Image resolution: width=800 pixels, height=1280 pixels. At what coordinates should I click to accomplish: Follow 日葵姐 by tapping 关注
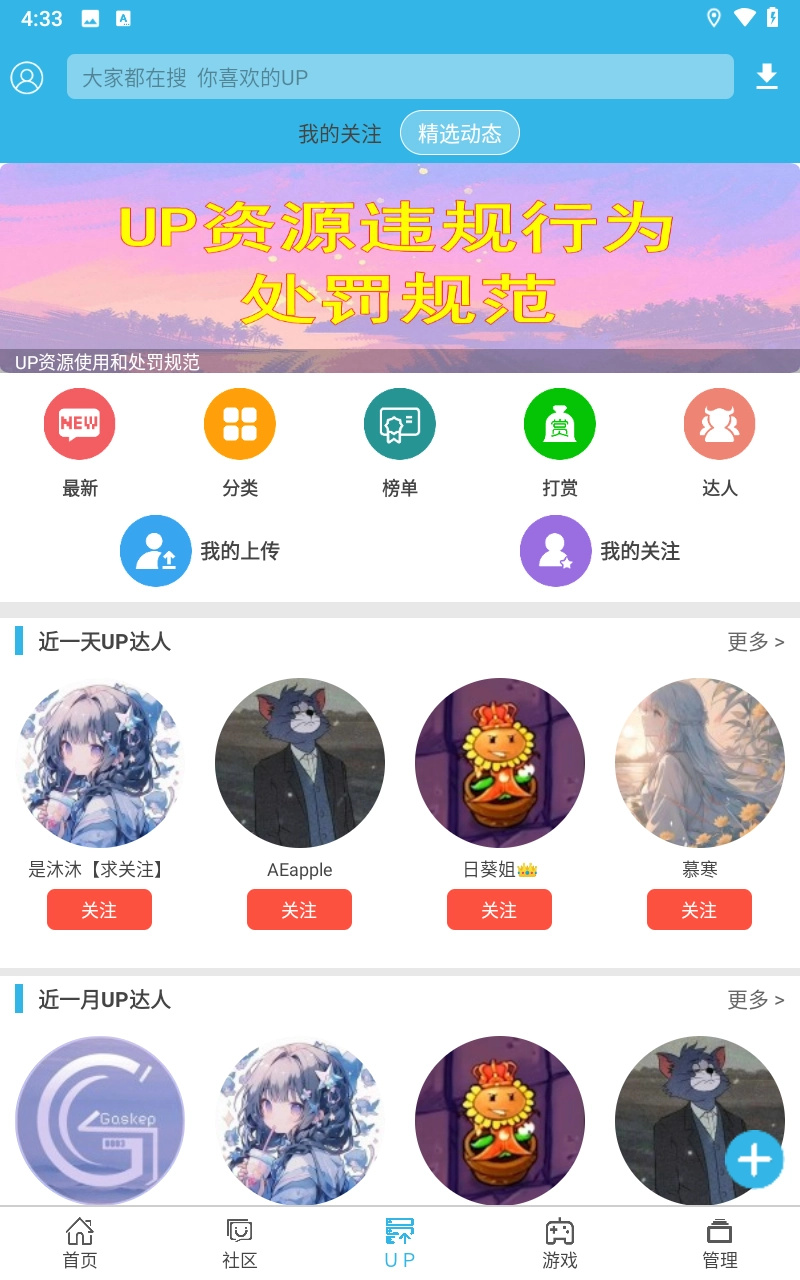coord(499,909)
